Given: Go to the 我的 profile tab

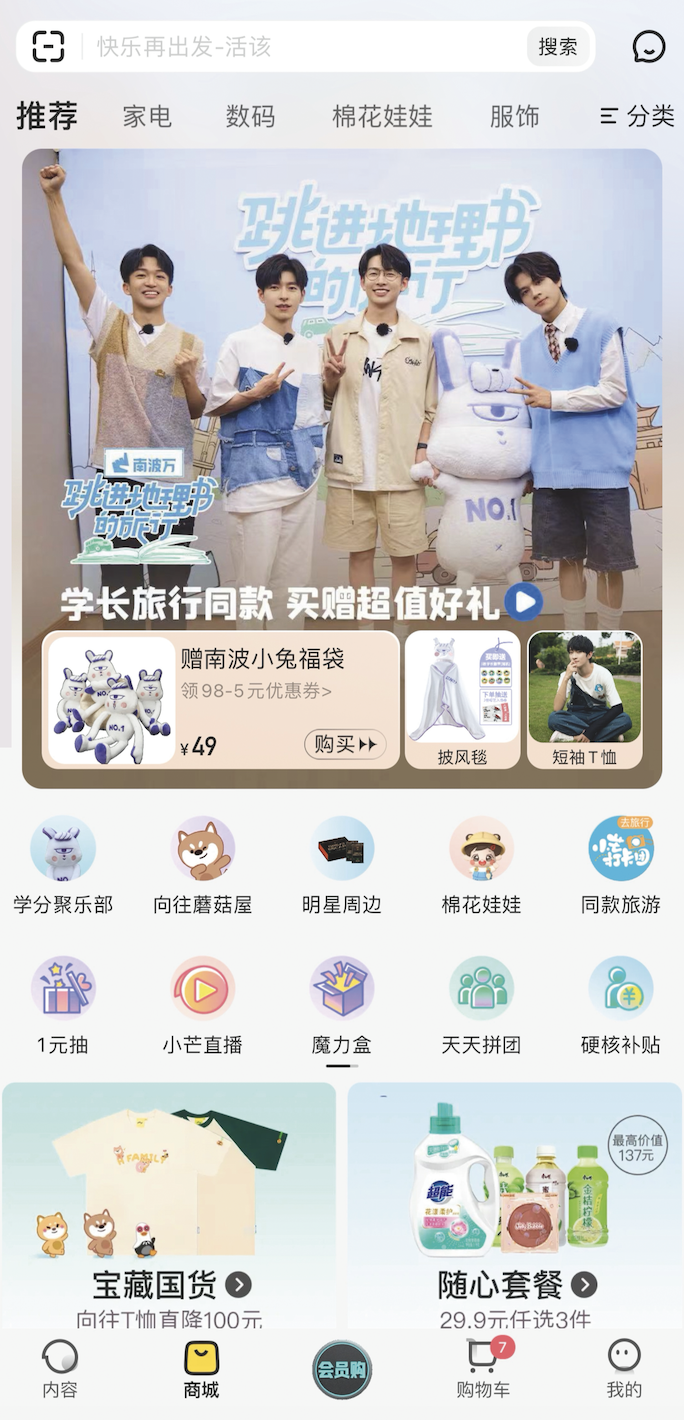Looking at the screenshot, I should pos(624,1370).
